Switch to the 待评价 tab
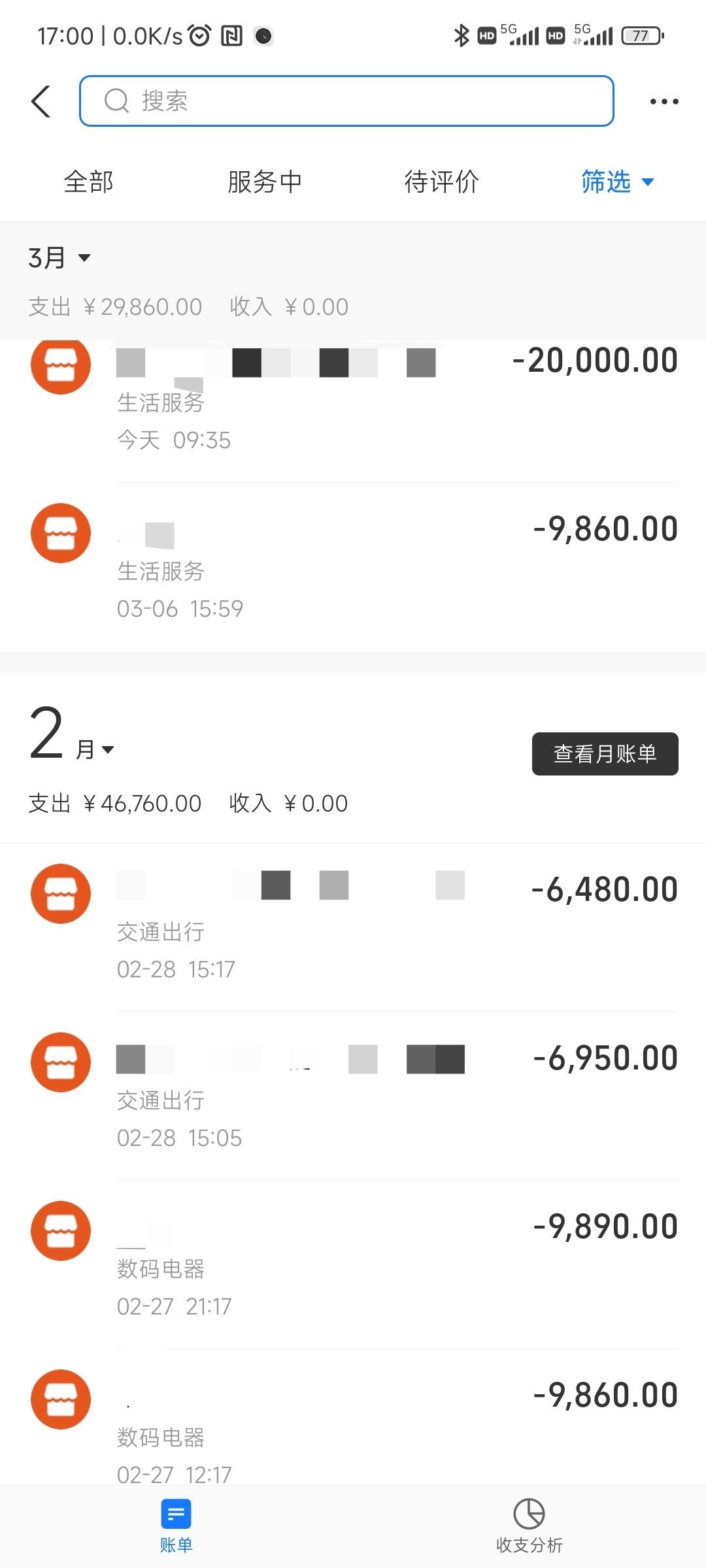The image size is (706, 1568). [441, 182]
